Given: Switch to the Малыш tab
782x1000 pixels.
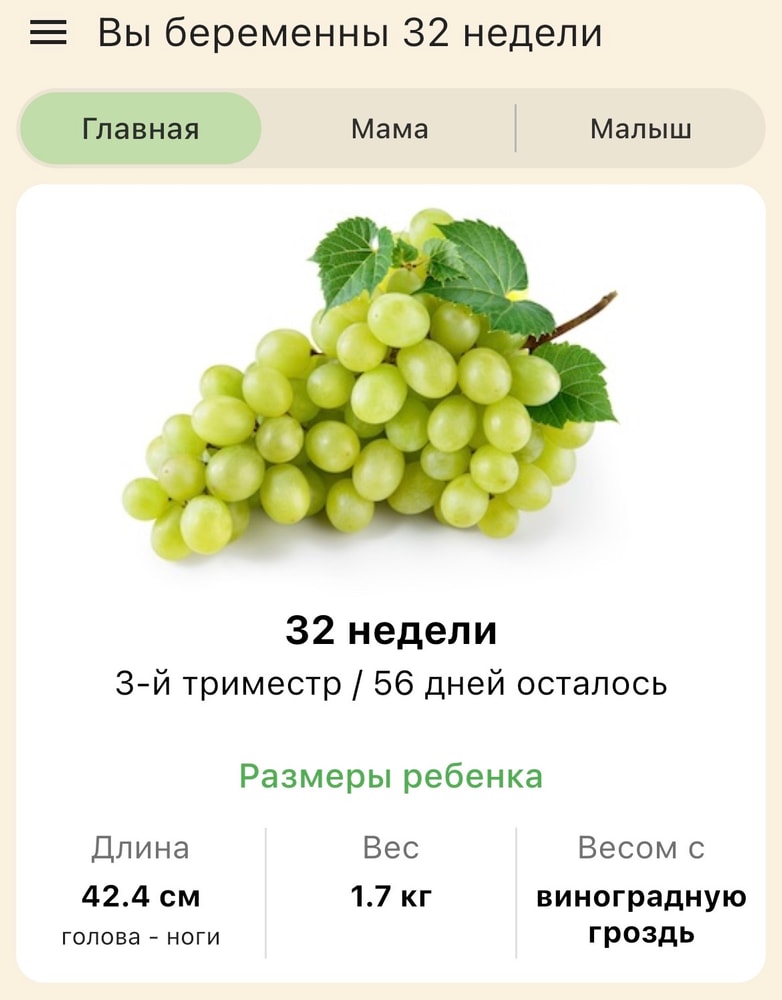Looking at the screenshot, I should pyautogui.click(x=640, y=129).
